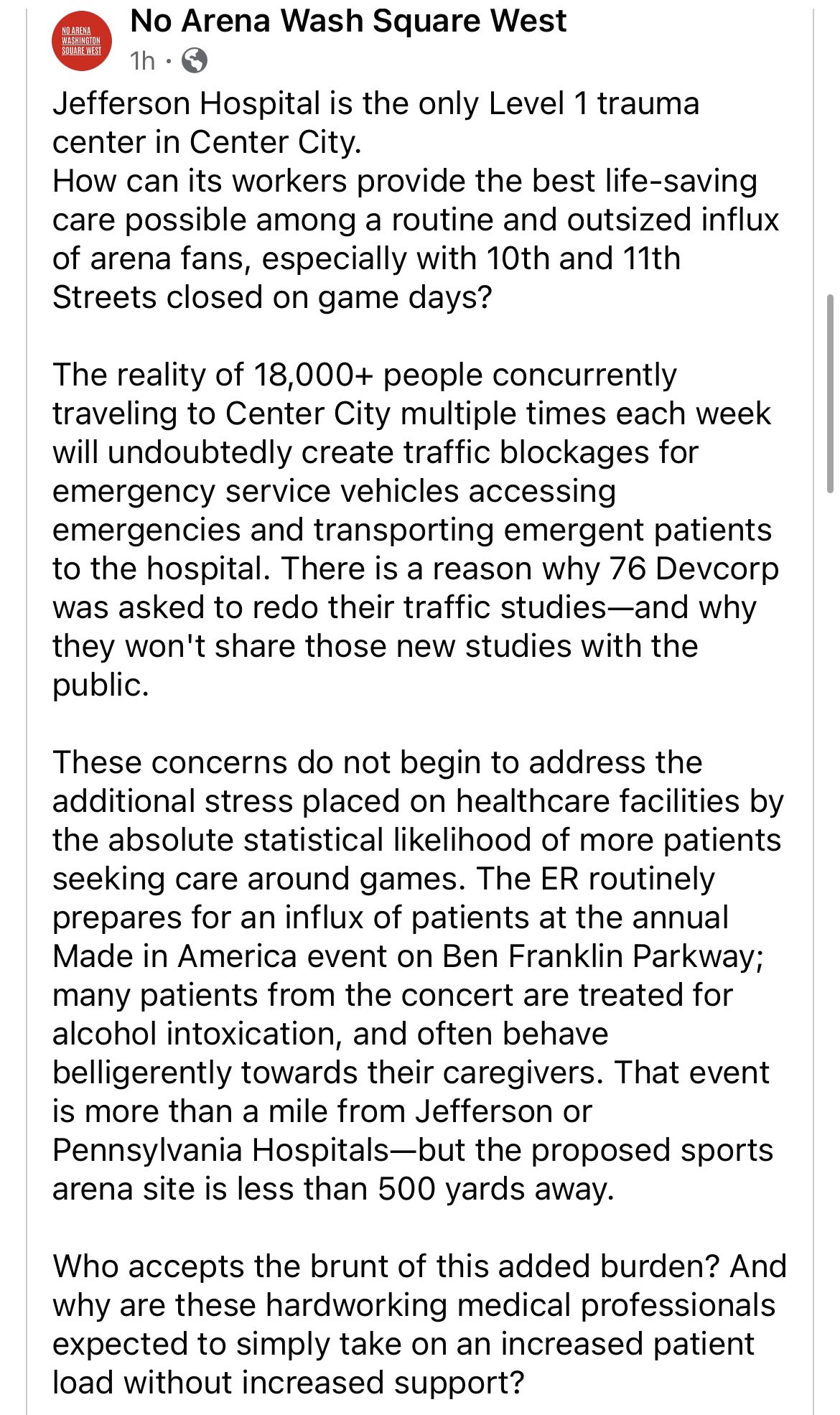The image size is (840, 1415).
Task: Check the public globe privacy icon
Action: click(x=195, y=61)
